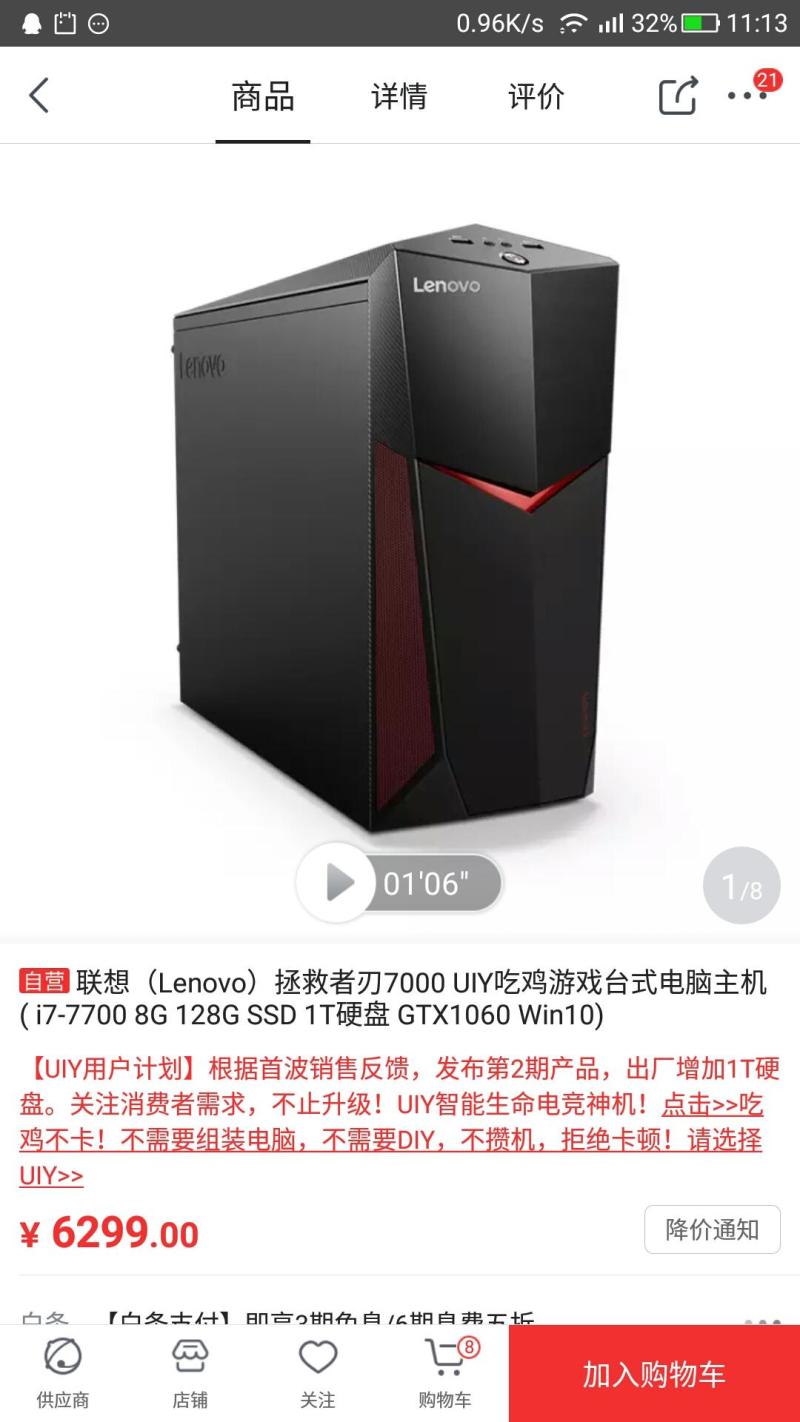Tap the 请选择UIY>> link
Viewport: 800px width, 1422px height.
[x=48, y=1176]
